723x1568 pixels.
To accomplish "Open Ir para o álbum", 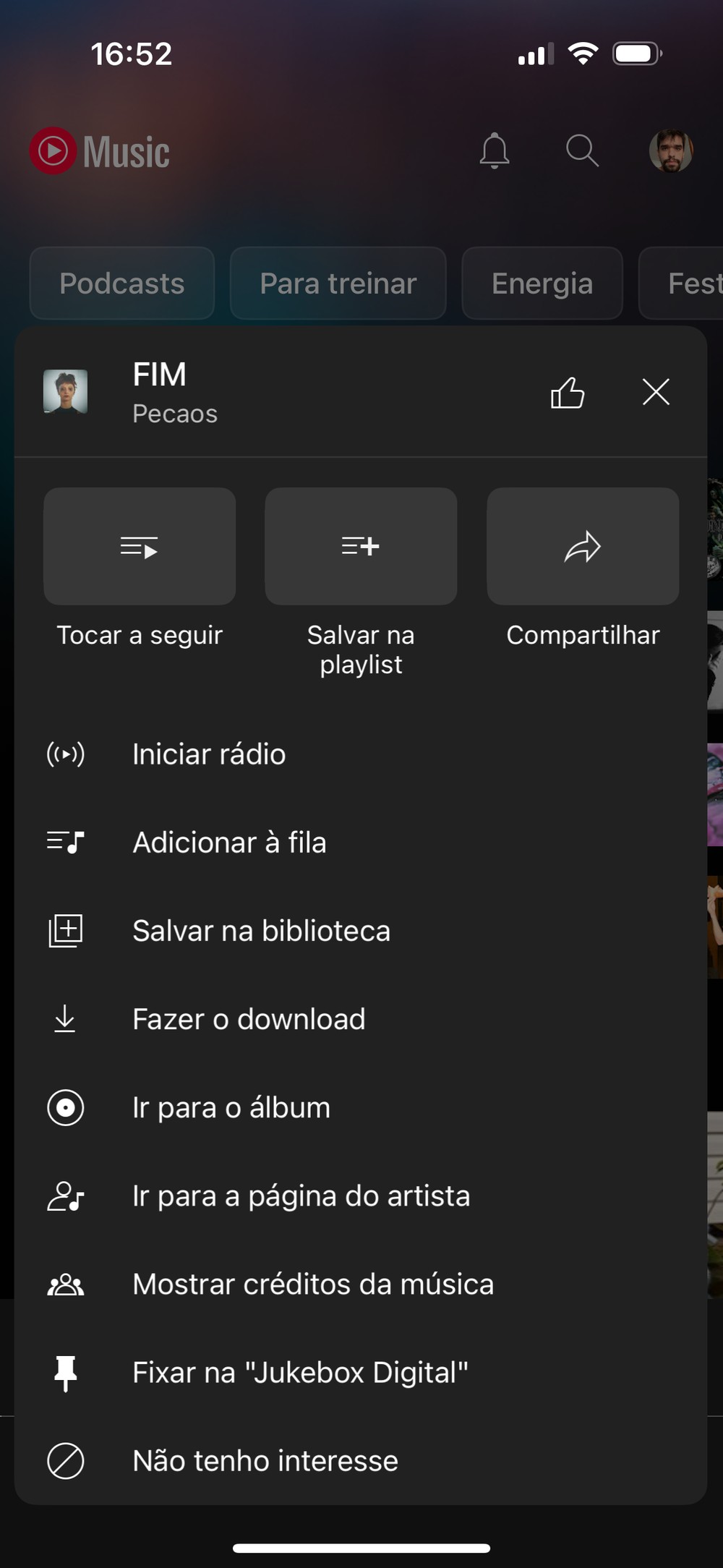I will 231,1107.
